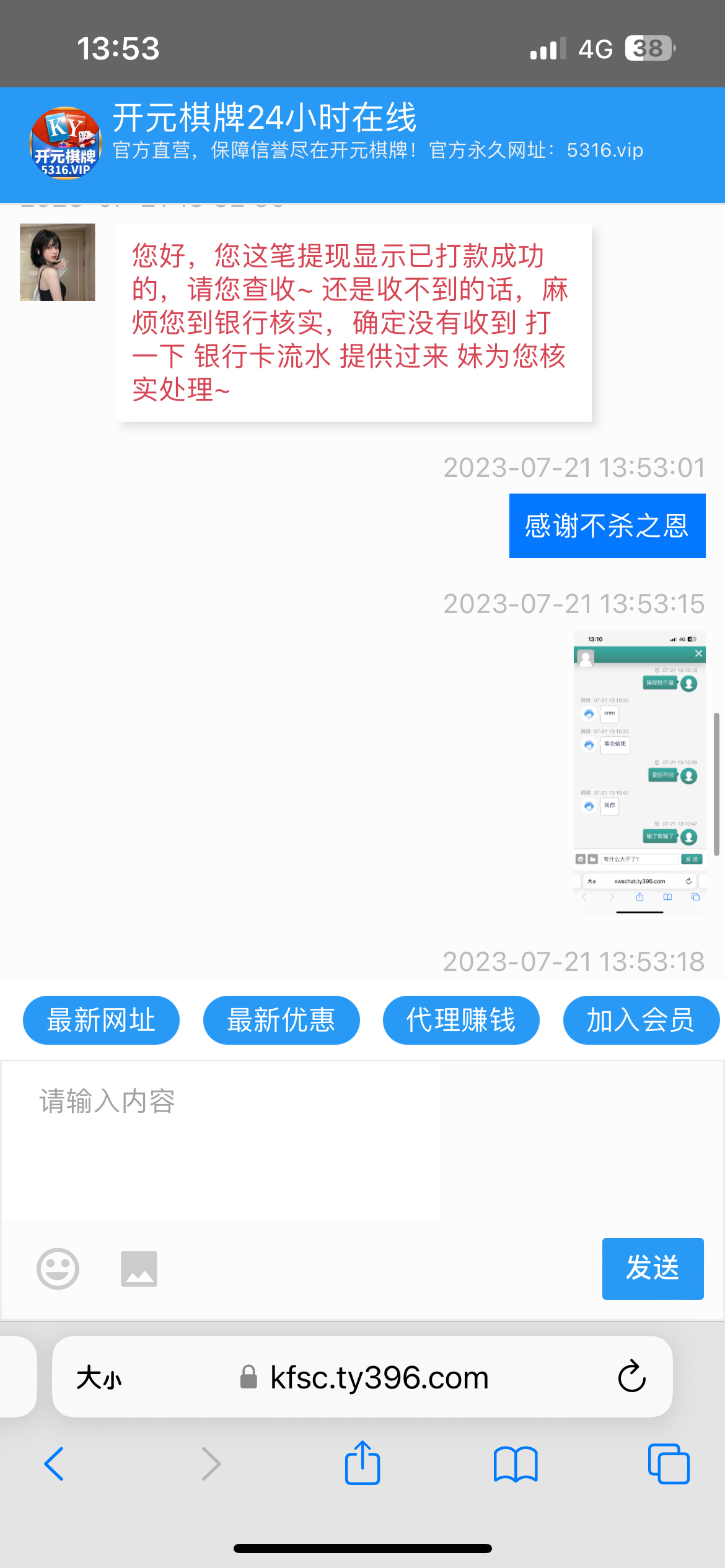The height and width of the screenshot is (1568, 725).
Task: Reload the kfsc.ty396.com page
Action: (x=631, y=1377)
